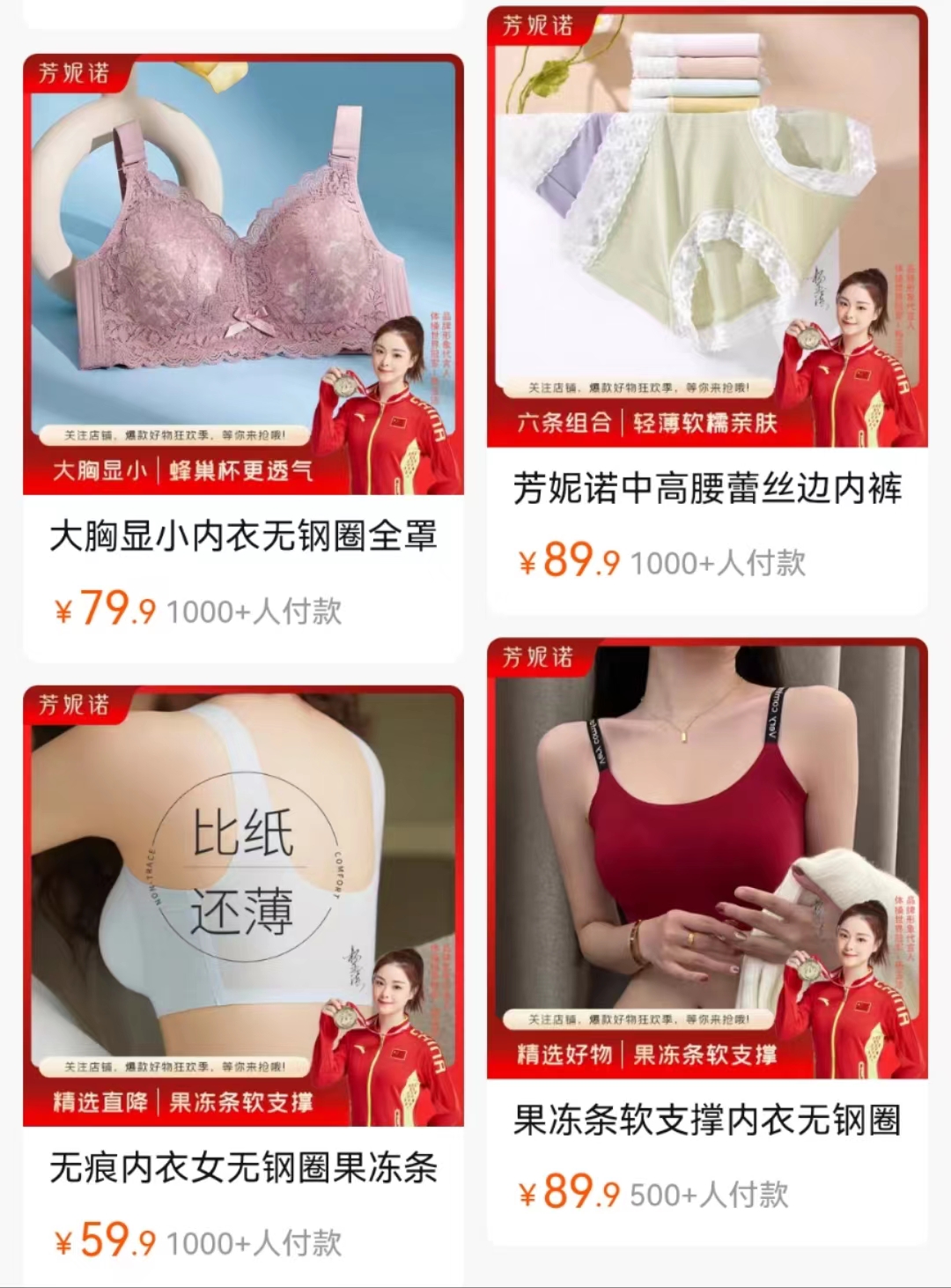Select the 无痕内衣女无钢圈果冻条 item
951x1288 pixels.
point(243,1168)
